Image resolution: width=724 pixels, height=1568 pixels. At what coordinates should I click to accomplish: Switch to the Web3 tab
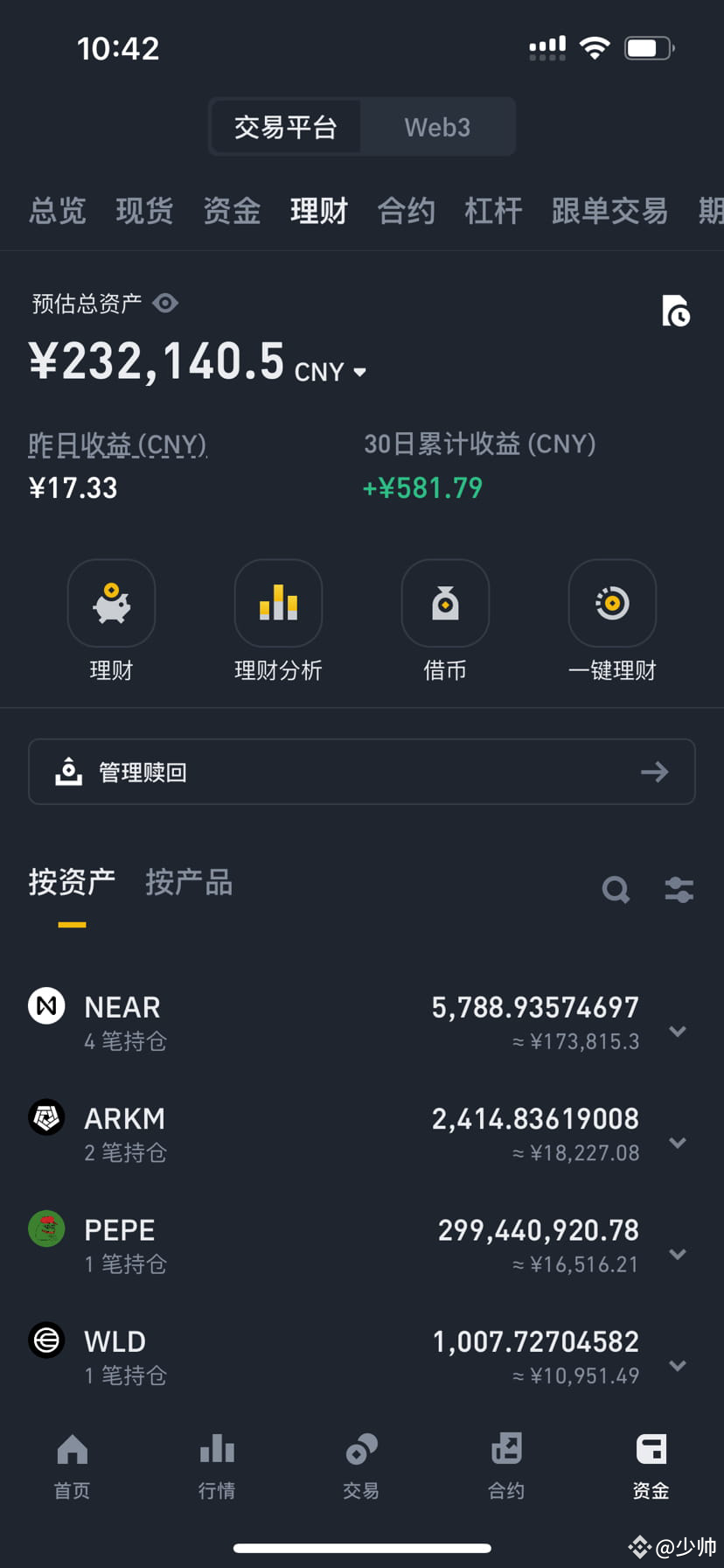click(x=436, y=126)
